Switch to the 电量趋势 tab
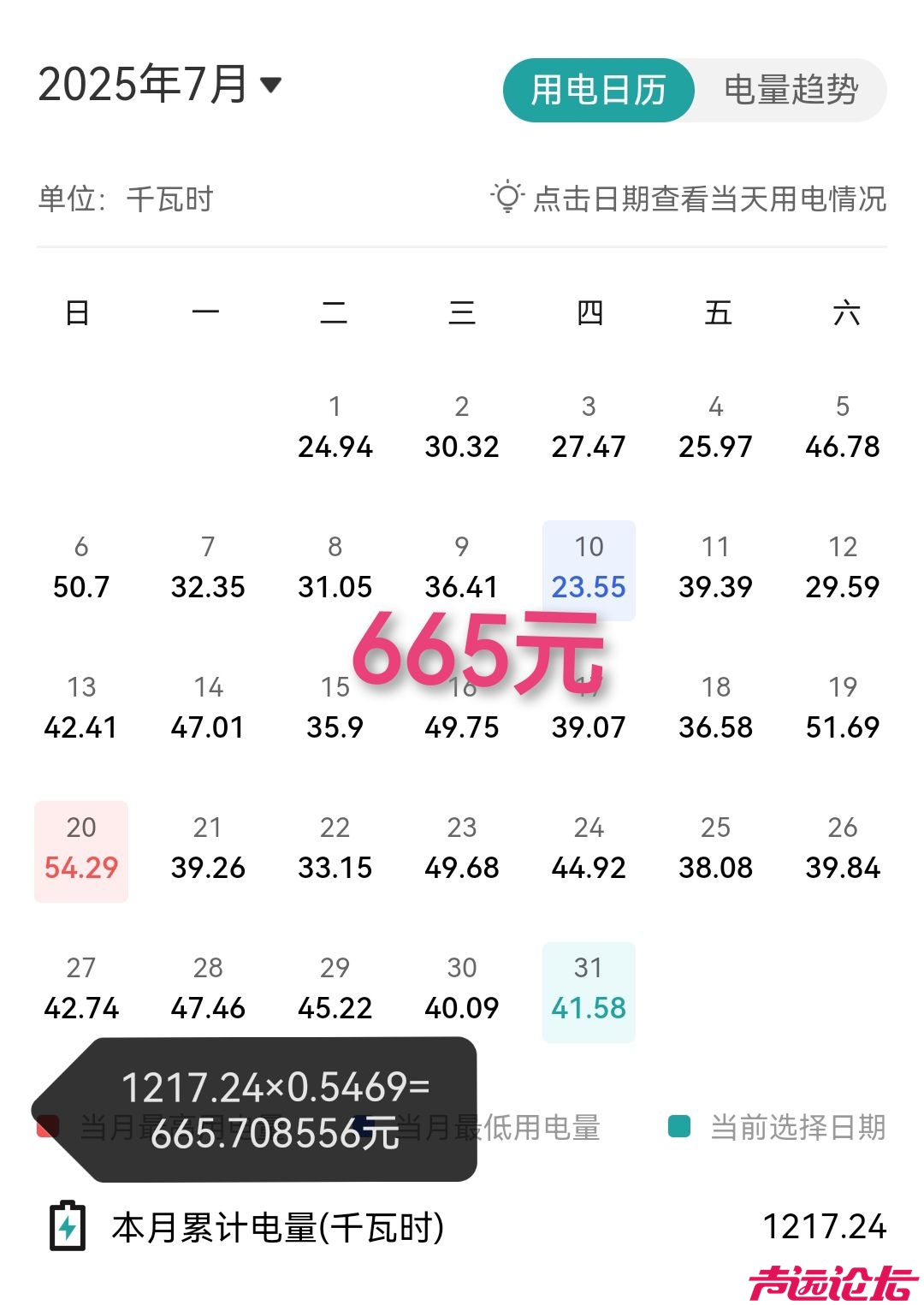 coord(791,90)
